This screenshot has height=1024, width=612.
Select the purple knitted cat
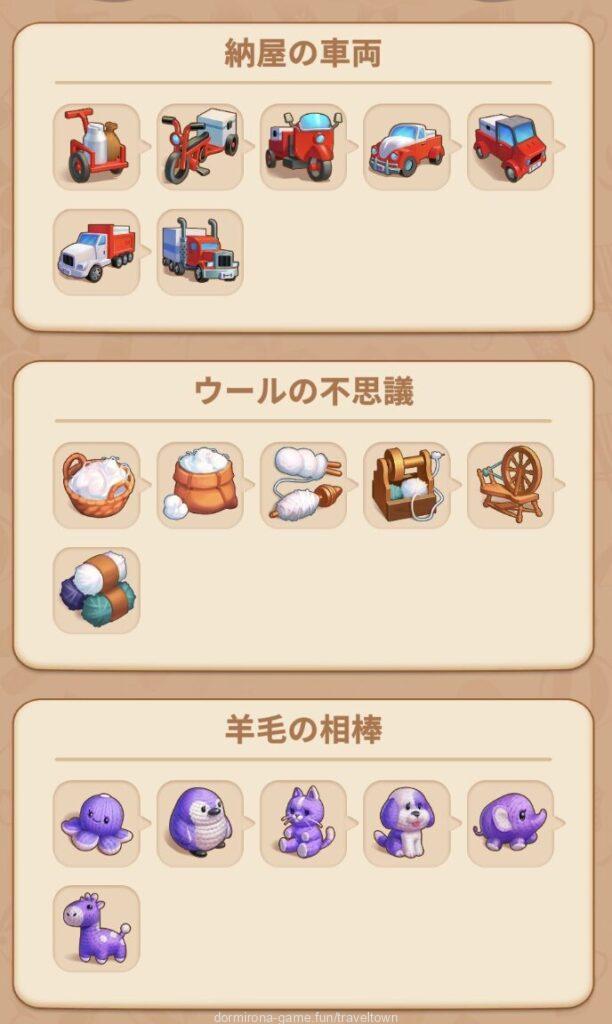(303, 823)
